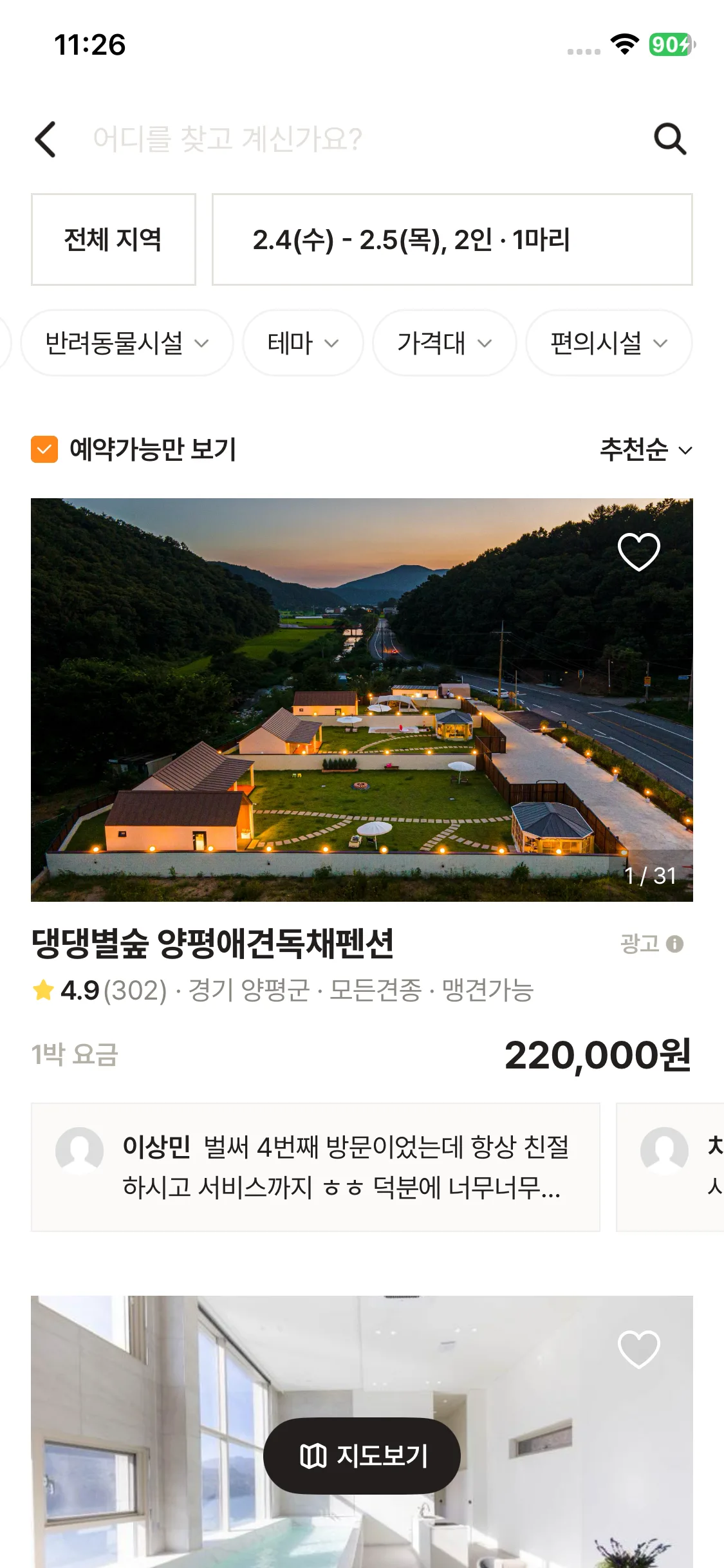Select the 가격대 price filter

coord(444,343)
